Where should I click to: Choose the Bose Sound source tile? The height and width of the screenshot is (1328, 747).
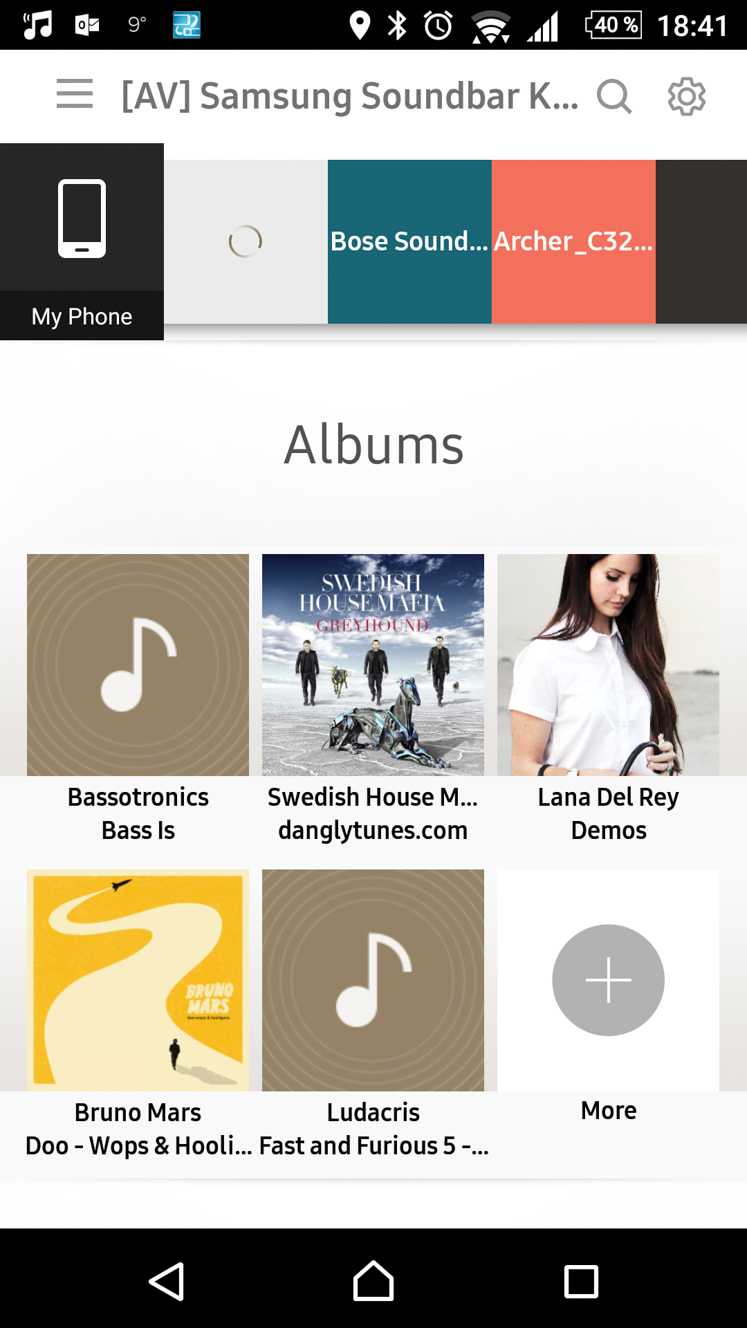point(410,241)
